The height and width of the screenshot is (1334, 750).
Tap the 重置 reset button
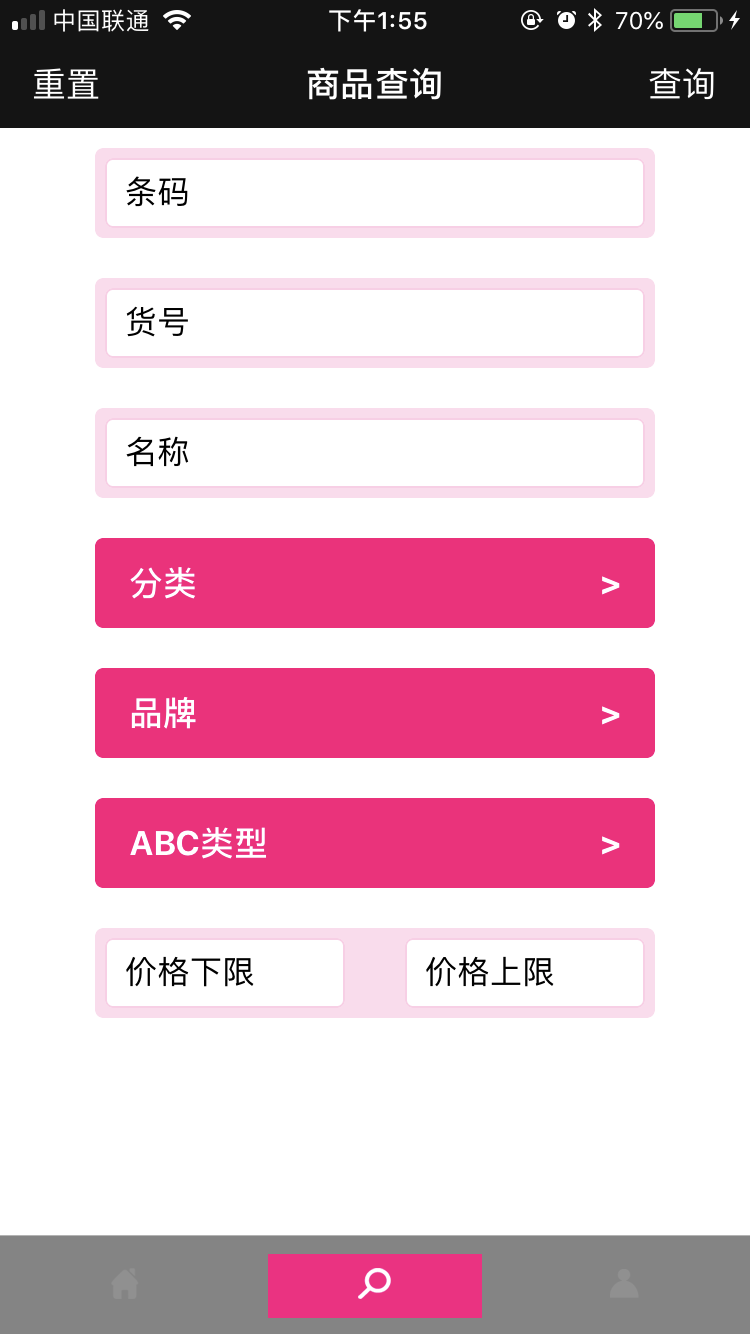[66, 85]
